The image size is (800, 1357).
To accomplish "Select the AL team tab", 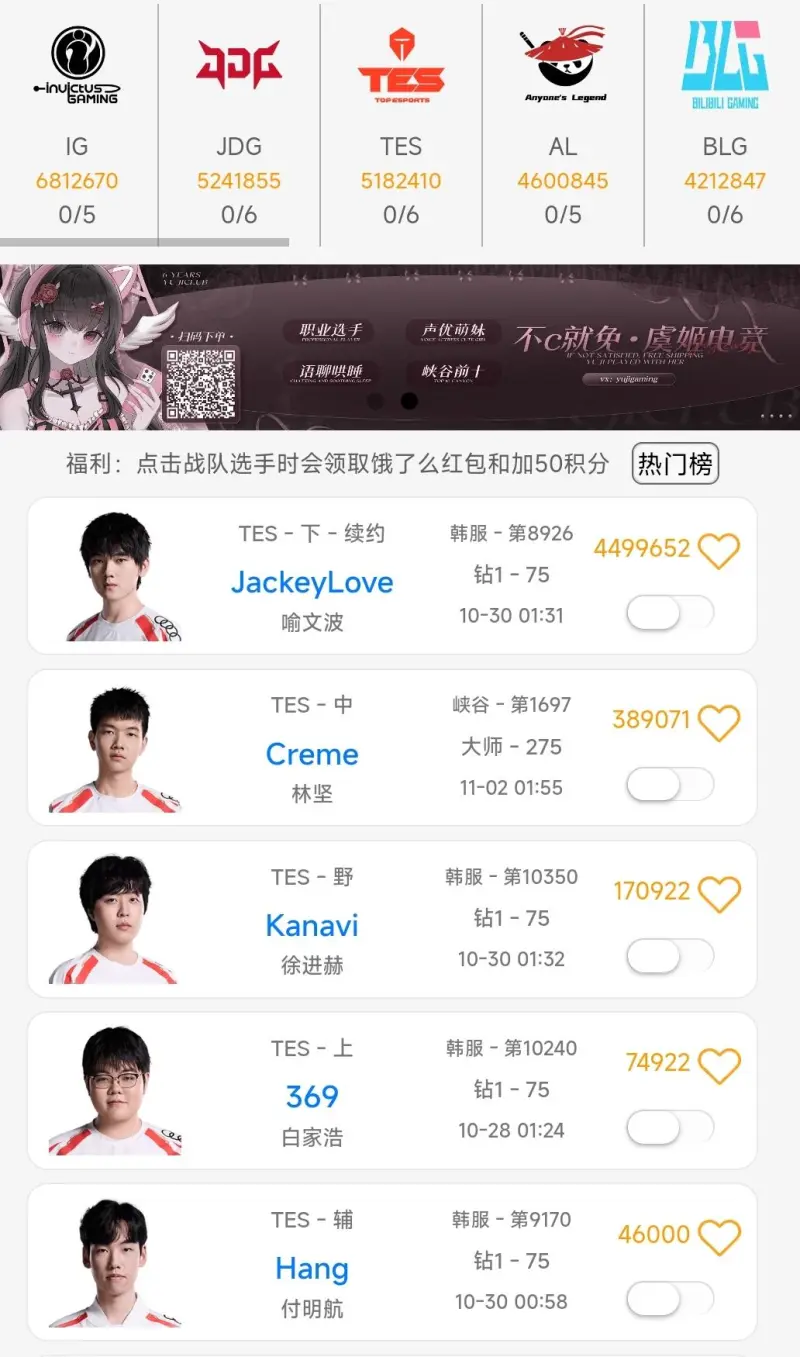I will [563, 120].
